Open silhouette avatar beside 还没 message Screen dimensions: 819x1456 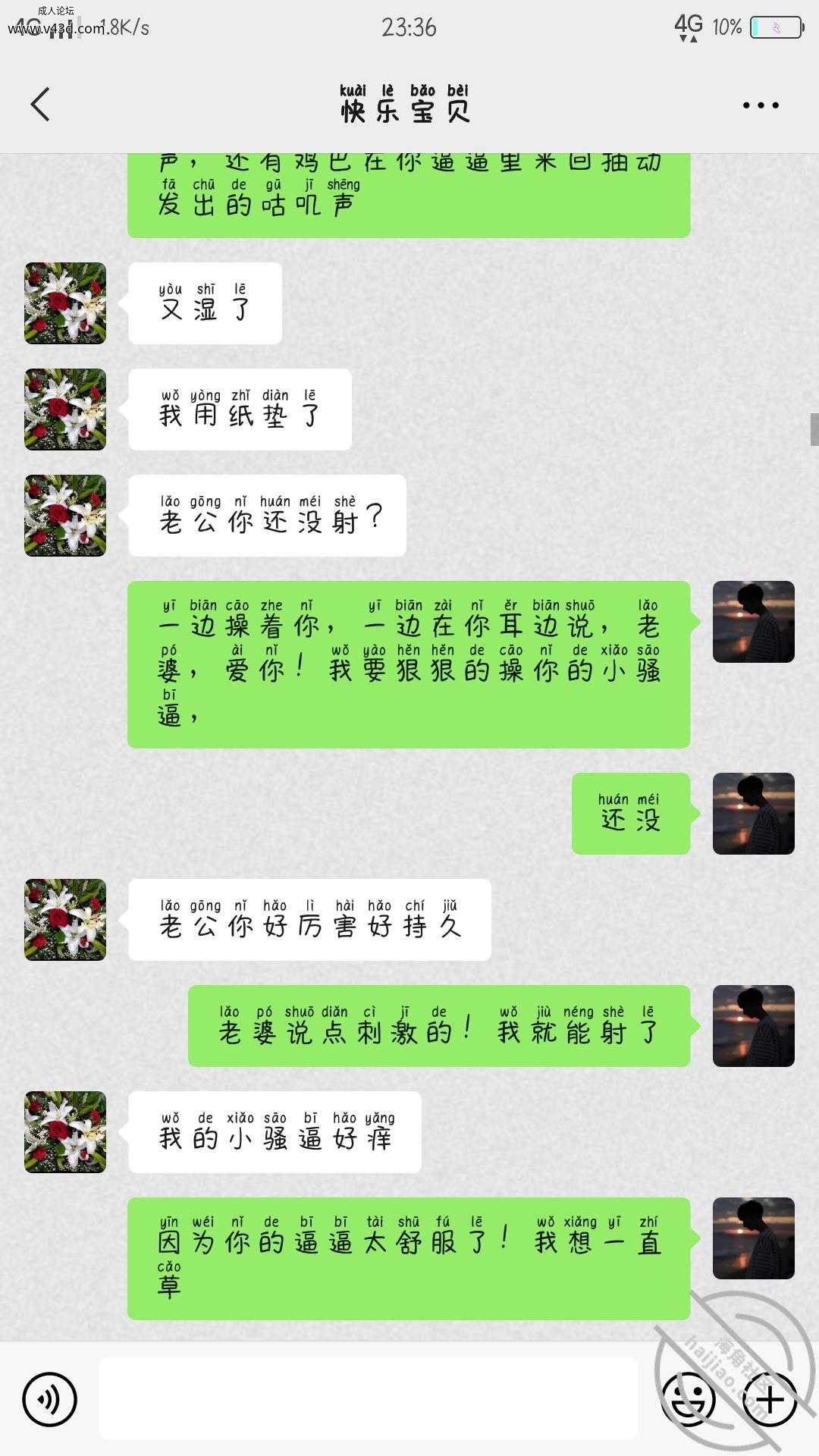pos(754,814)
